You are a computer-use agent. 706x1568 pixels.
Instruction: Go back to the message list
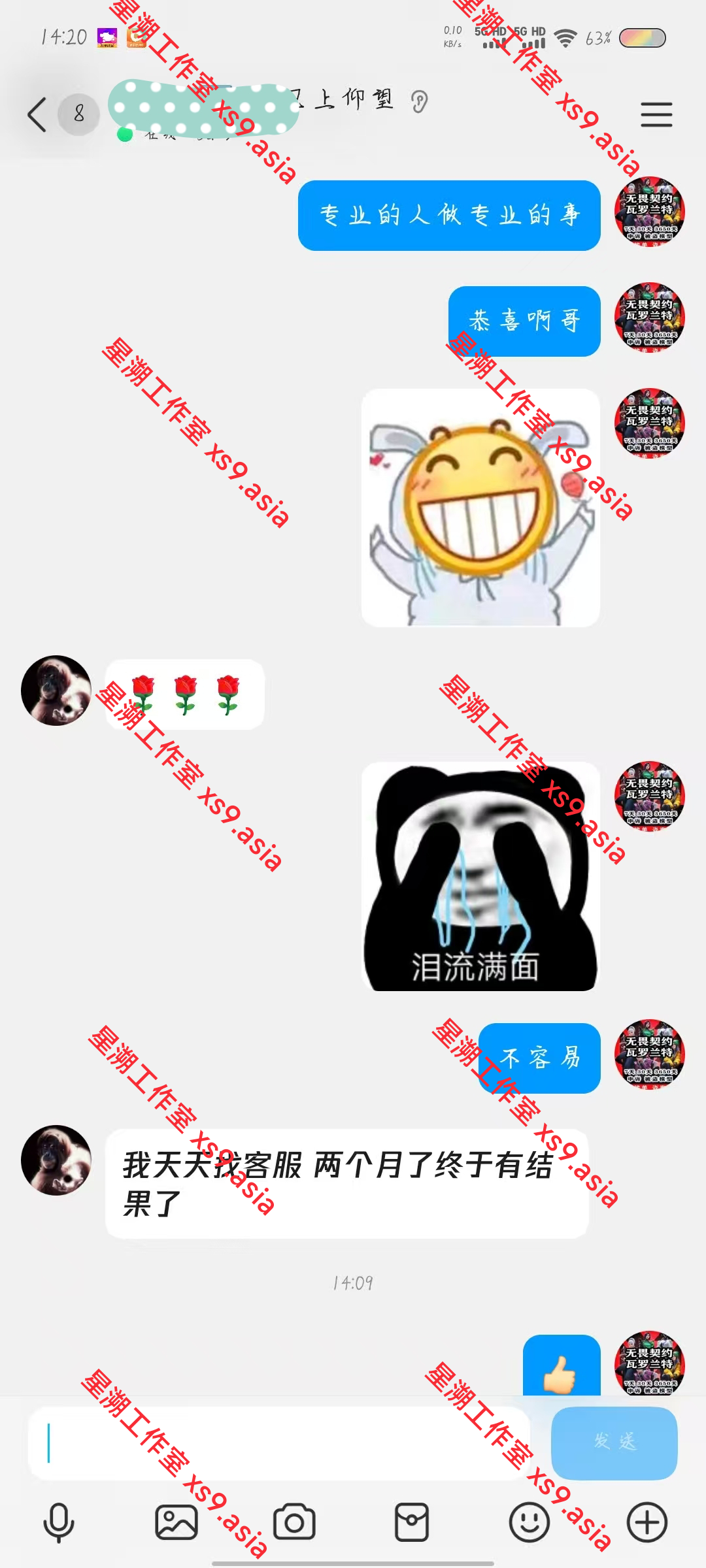click(38, 114)
